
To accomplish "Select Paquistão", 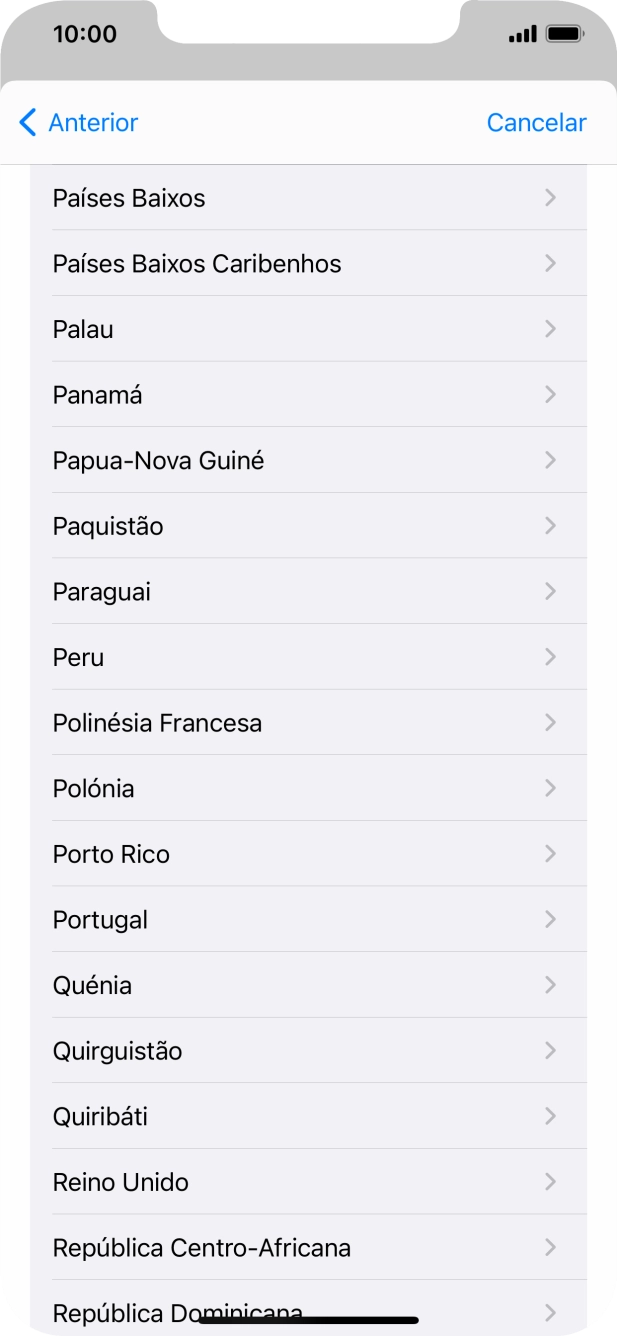I will tap(308, 527).
